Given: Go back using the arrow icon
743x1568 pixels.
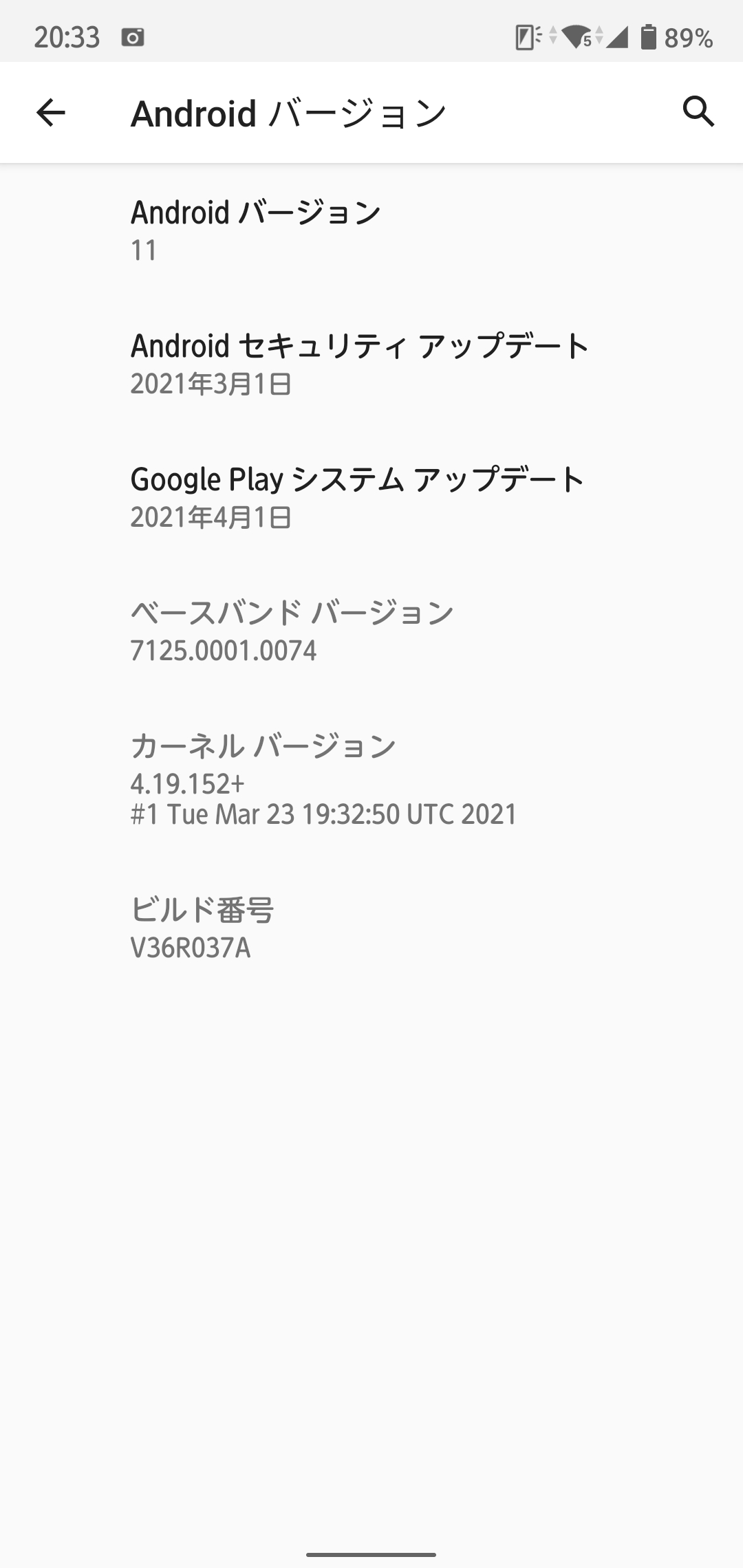Looking at the screenshot, I should pos(51,113).
